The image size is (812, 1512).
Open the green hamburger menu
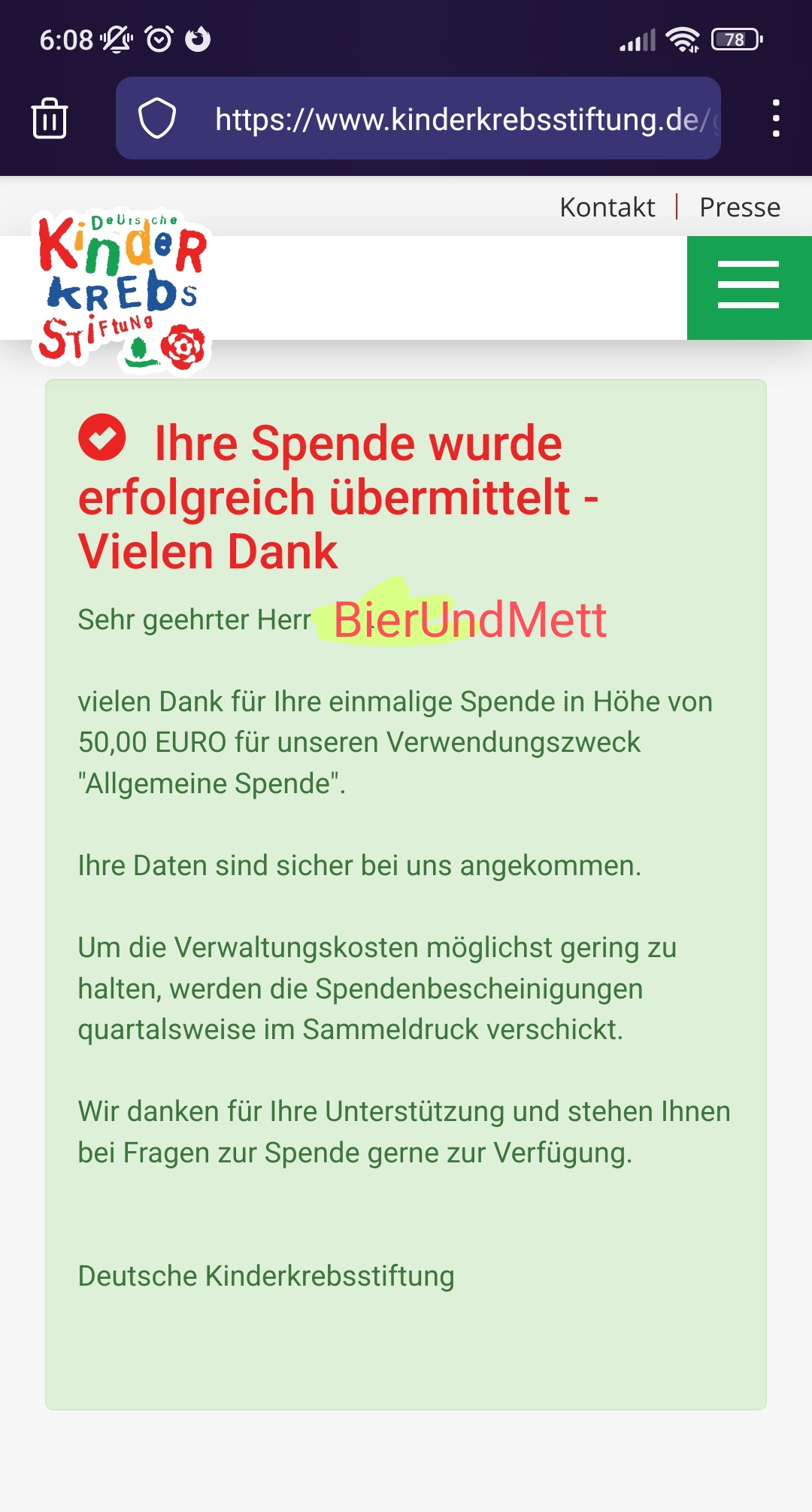pyautogui.click(x=748, y=286)
